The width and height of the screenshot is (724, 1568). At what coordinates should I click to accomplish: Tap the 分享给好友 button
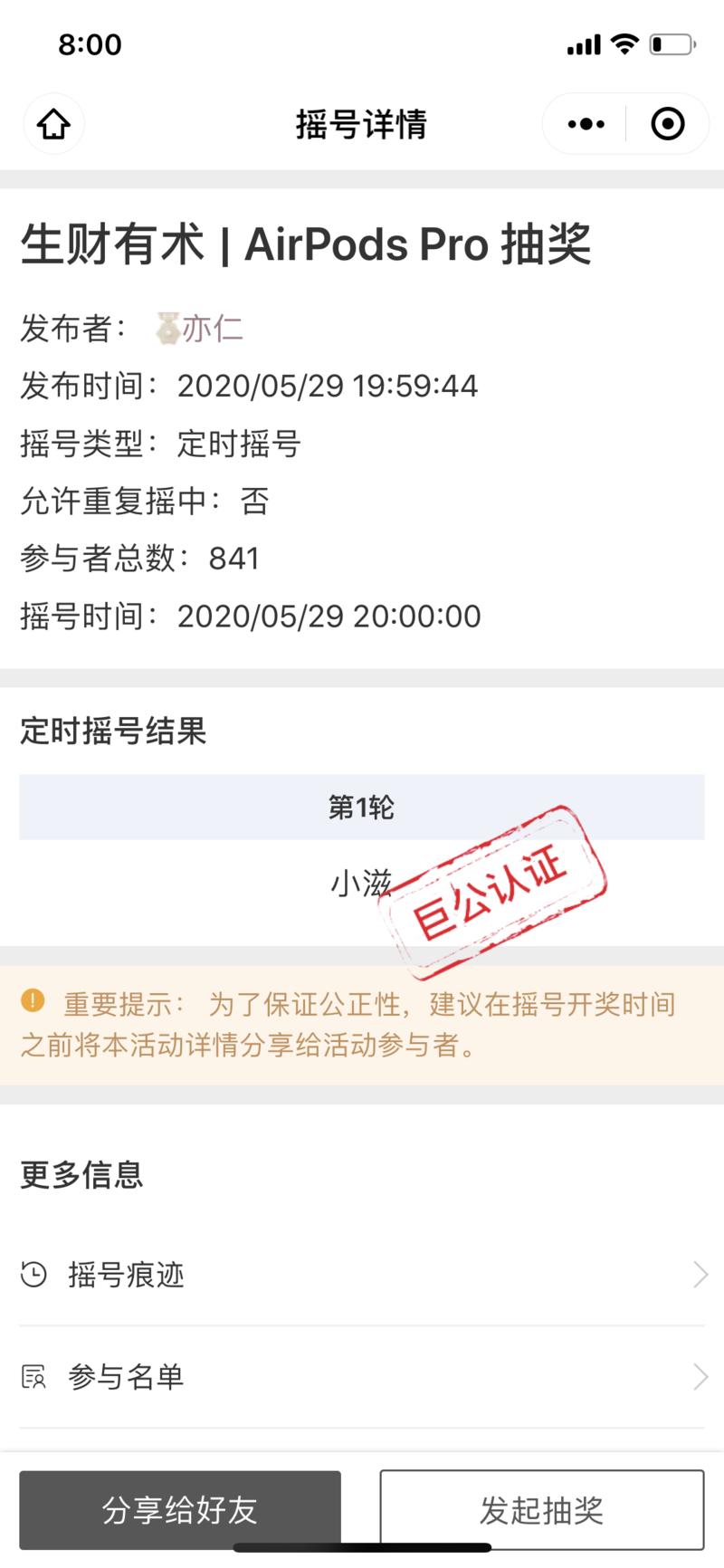point(180,1509)
